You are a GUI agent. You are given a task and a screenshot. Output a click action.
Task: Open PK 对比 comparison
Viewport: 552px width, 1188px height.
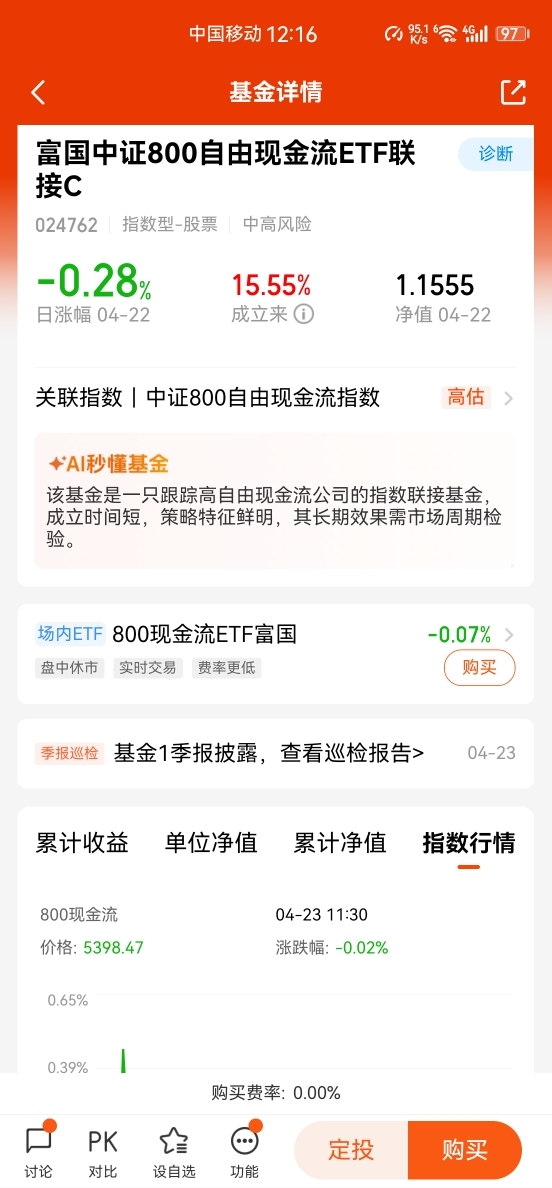point(103,1151)
